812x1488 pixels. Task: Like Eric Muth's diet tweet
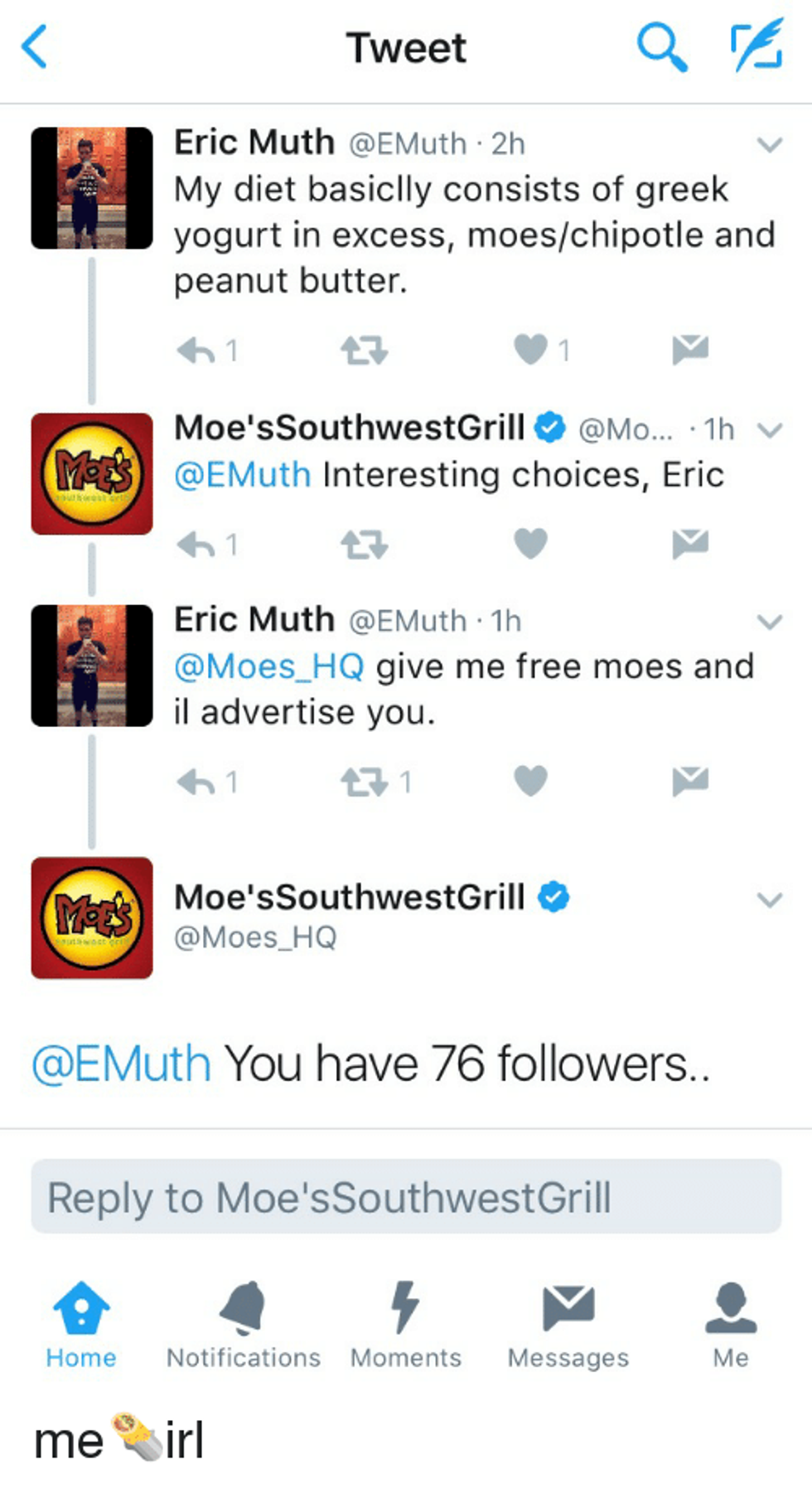coord(530,350)
